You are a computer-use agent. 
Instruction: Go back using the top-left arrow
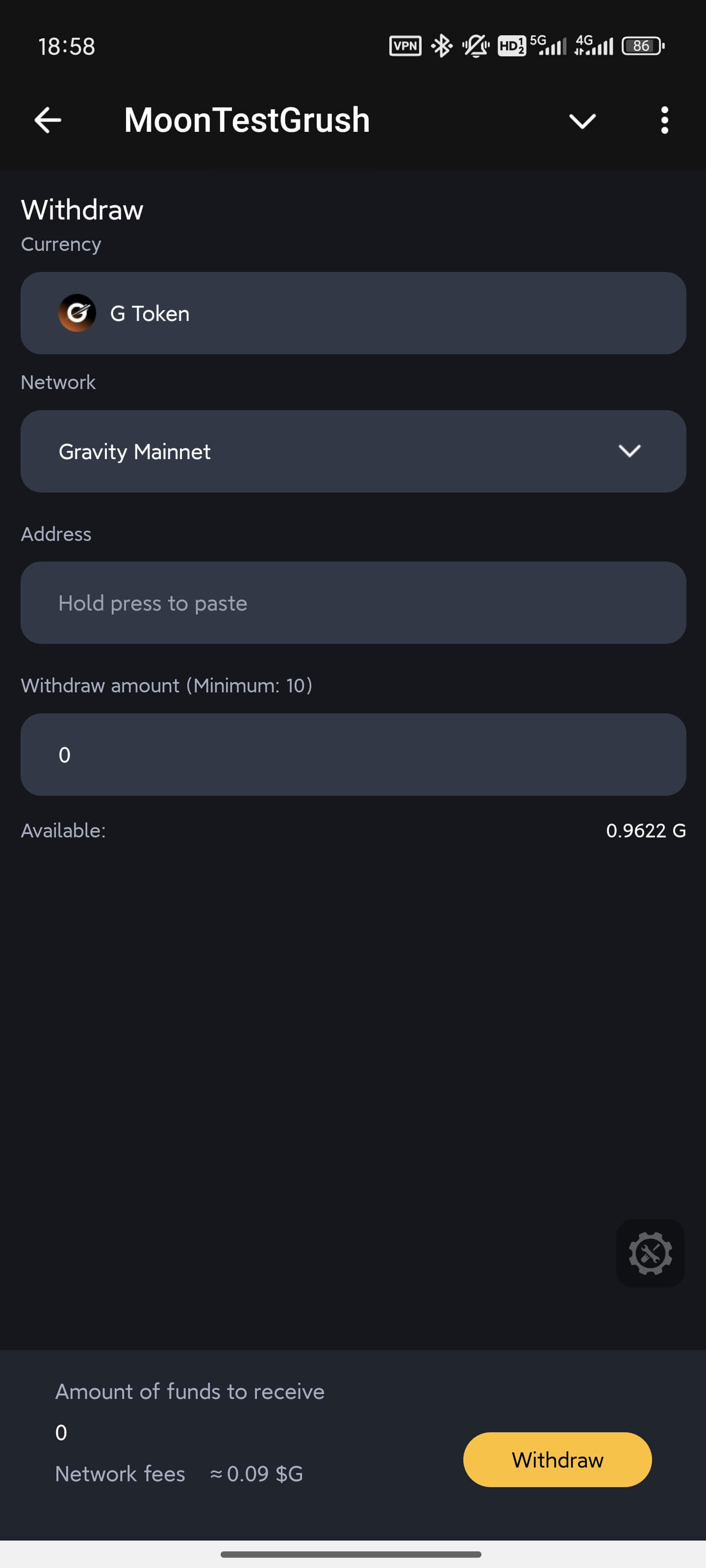(x=48, y=120)
